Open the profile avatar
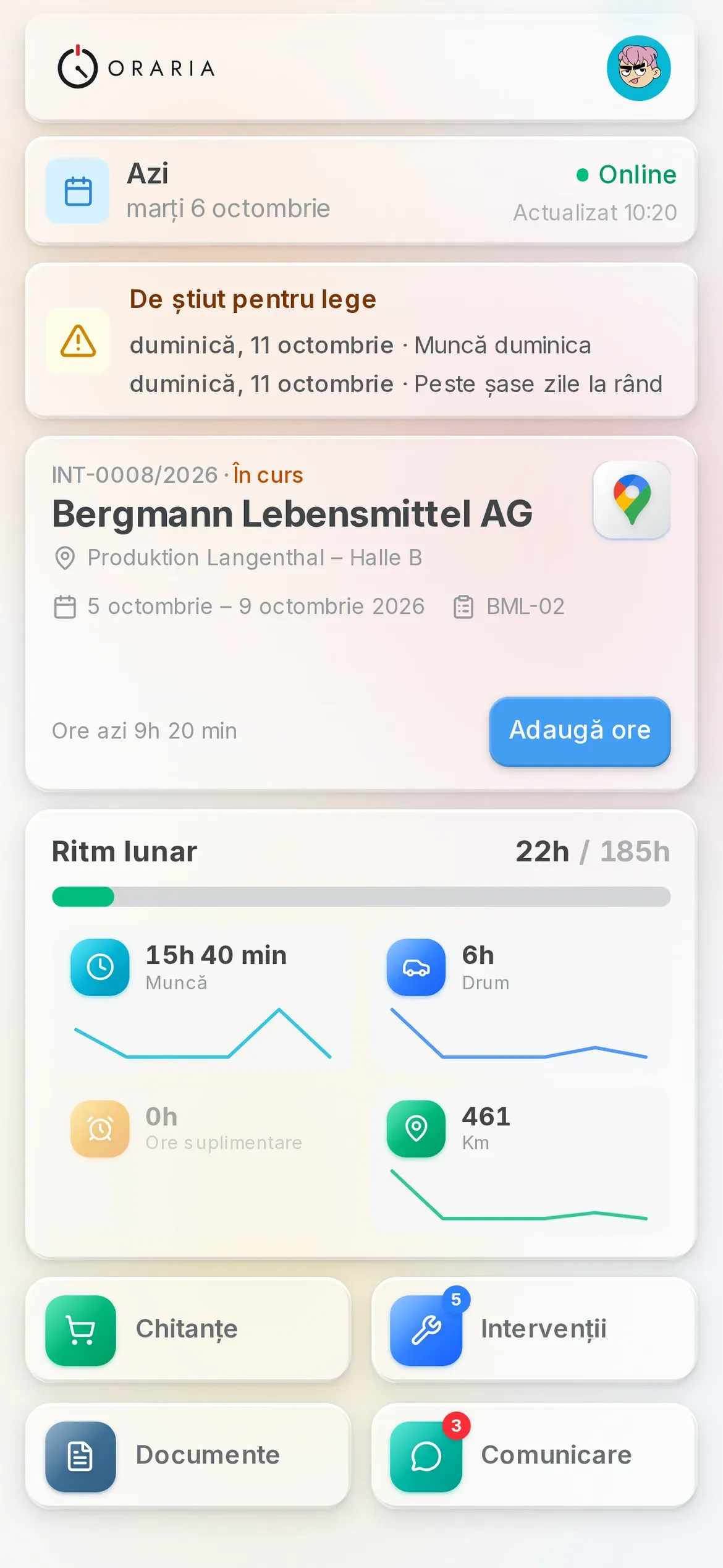The height and width of the screenshot is (1568, 723). [638, 68]
